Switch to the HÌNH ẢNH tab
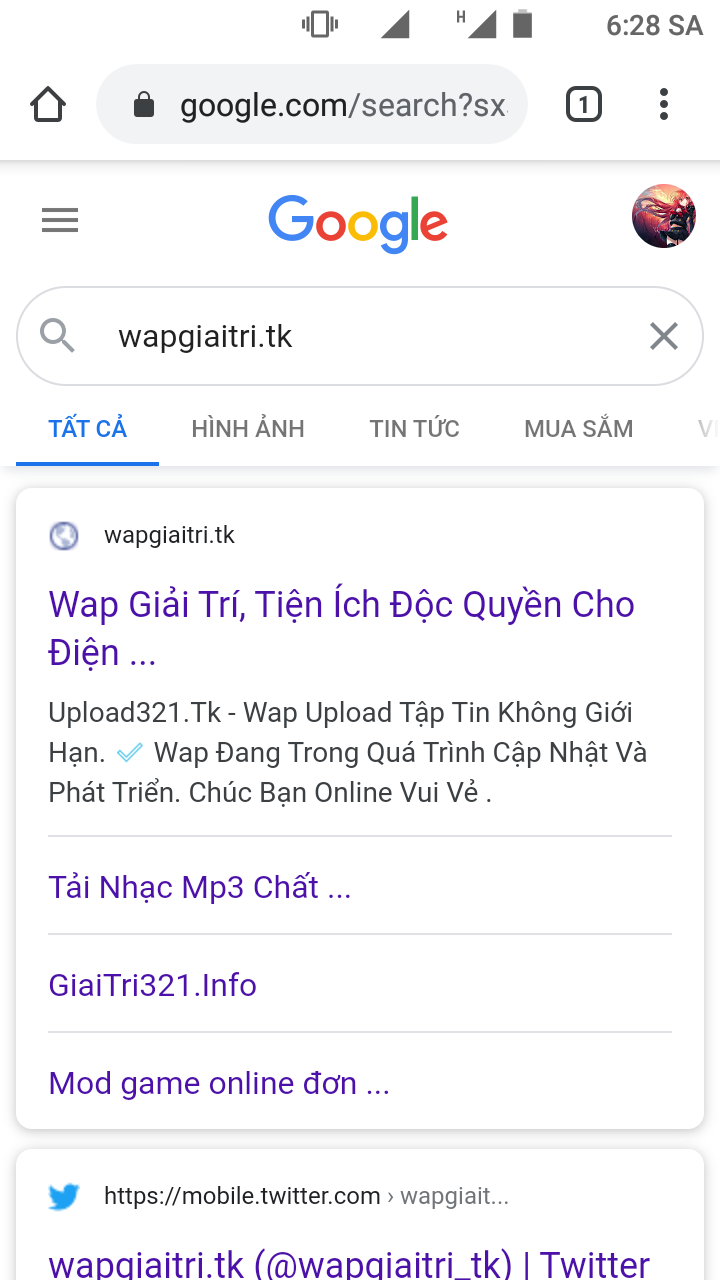Image resolution: width=720 pixels, height=1280 pixels. click(x=248, y=429)
